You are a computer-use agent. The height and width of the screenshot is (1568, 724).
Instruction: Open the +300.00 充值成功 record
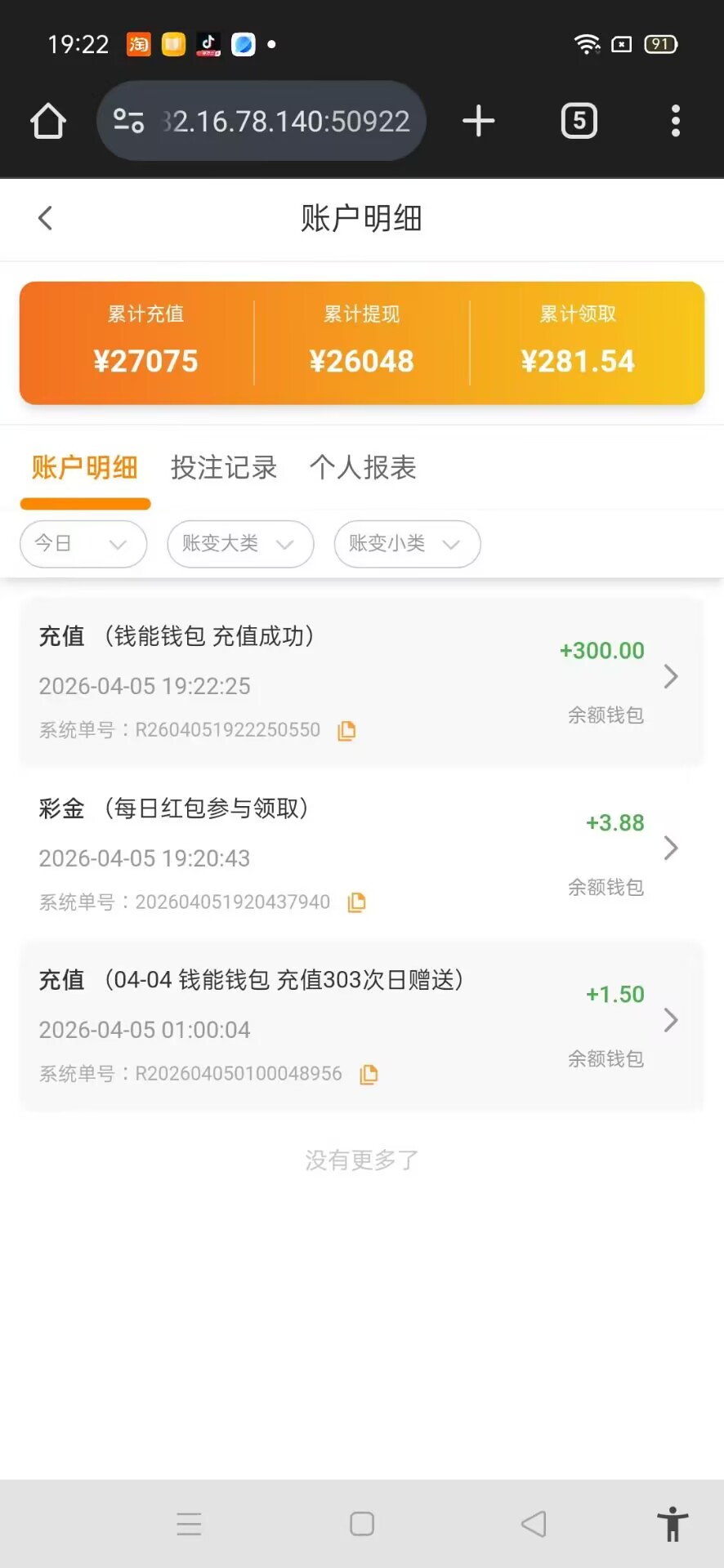point(670,676)
